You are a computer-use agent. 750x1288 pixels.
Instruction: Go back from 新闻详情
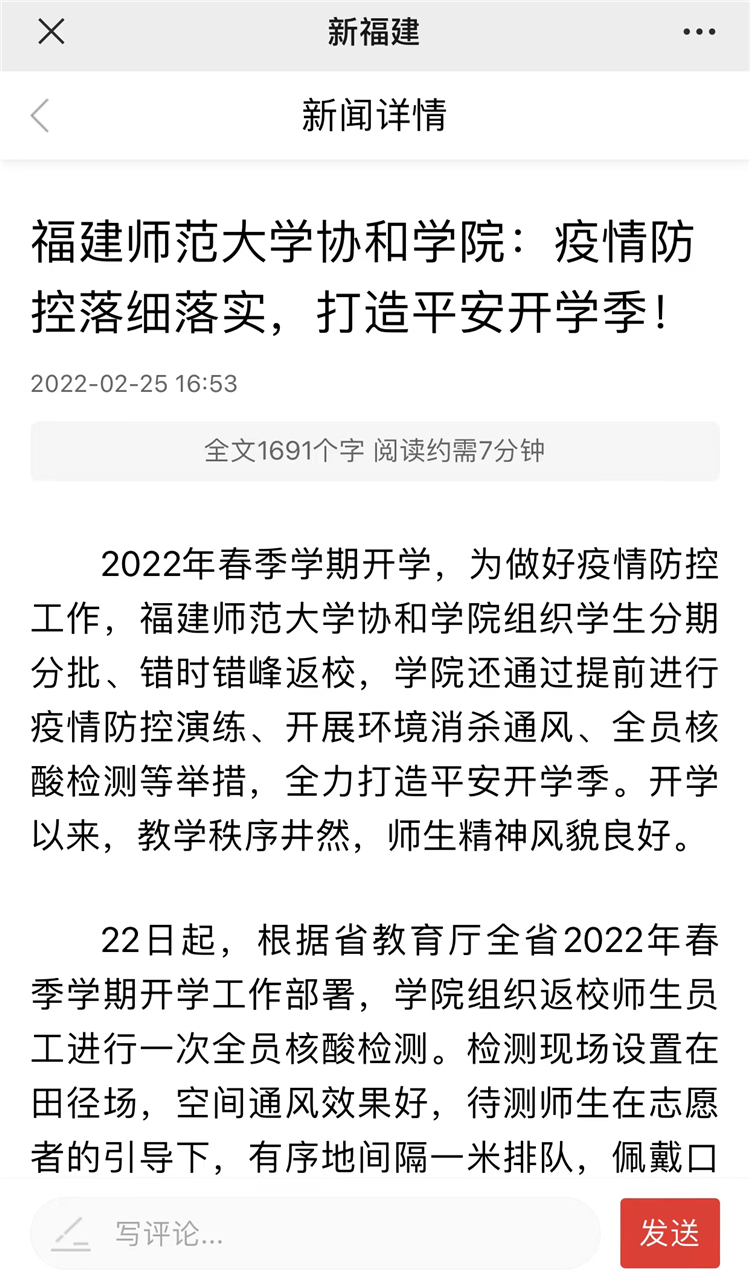click(40, 116)
